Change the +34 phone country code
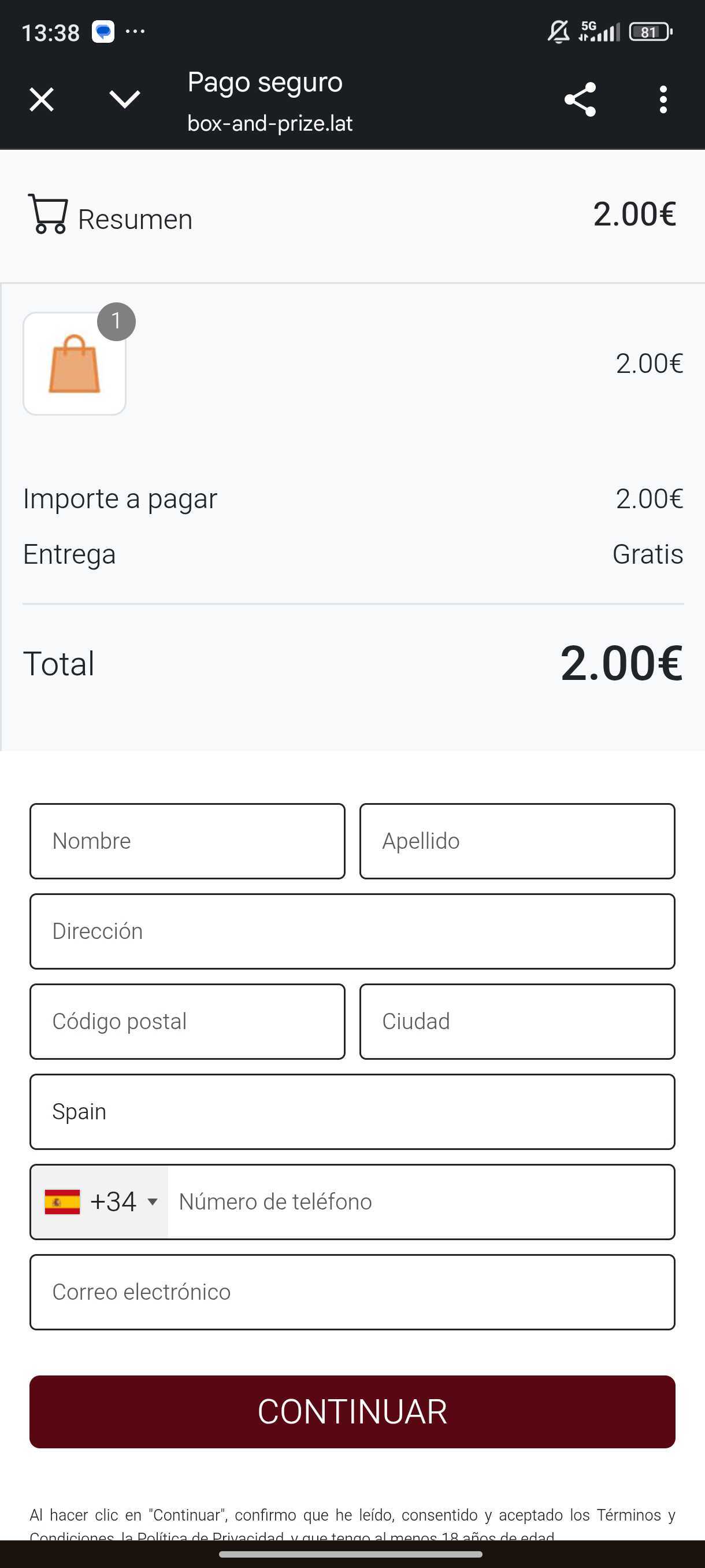Viewport: 705px width, 1568px height. tap(101, 1201)
